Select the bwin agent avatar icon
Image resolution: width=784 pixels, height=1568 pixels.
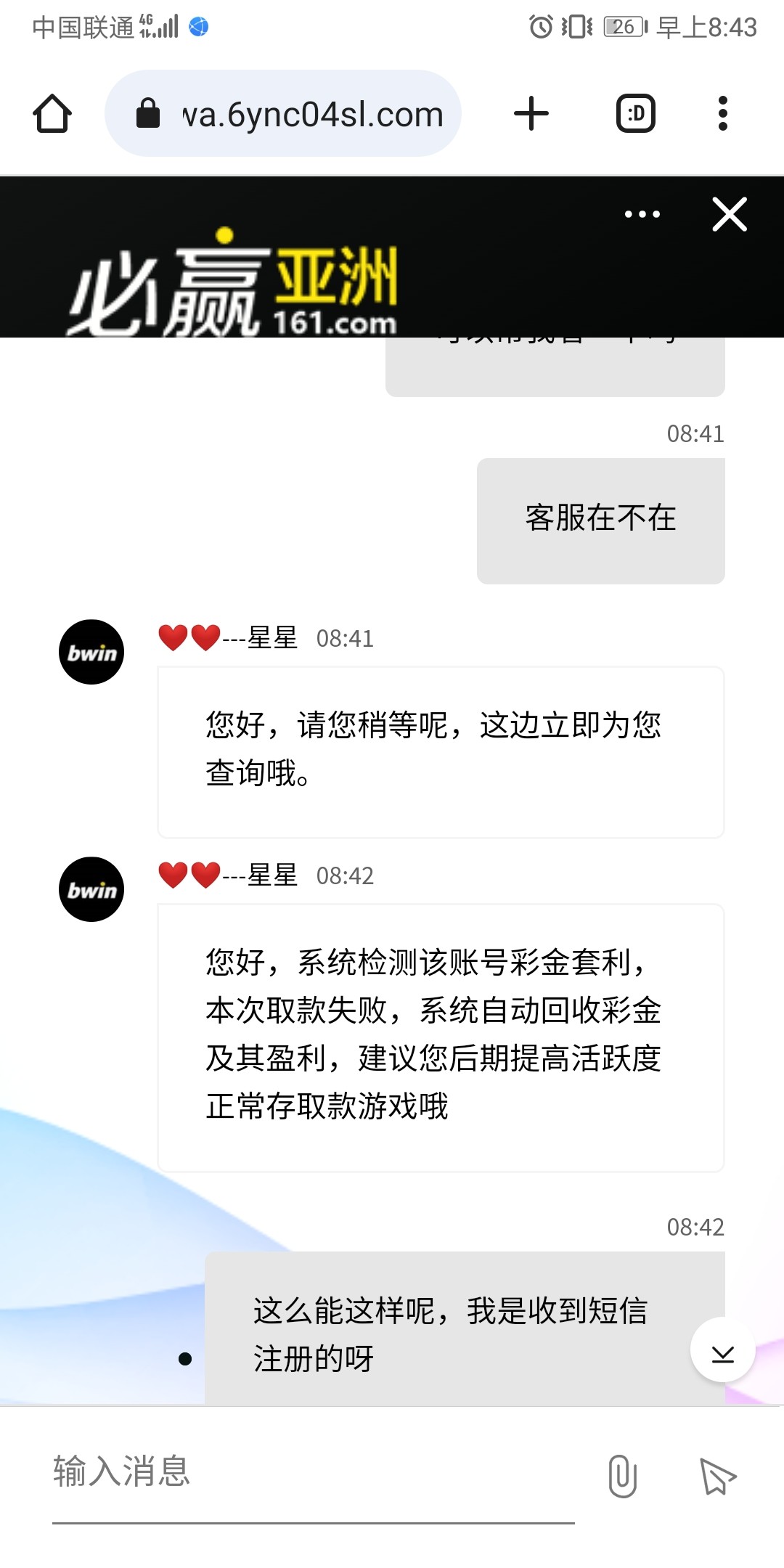[91, 651]
